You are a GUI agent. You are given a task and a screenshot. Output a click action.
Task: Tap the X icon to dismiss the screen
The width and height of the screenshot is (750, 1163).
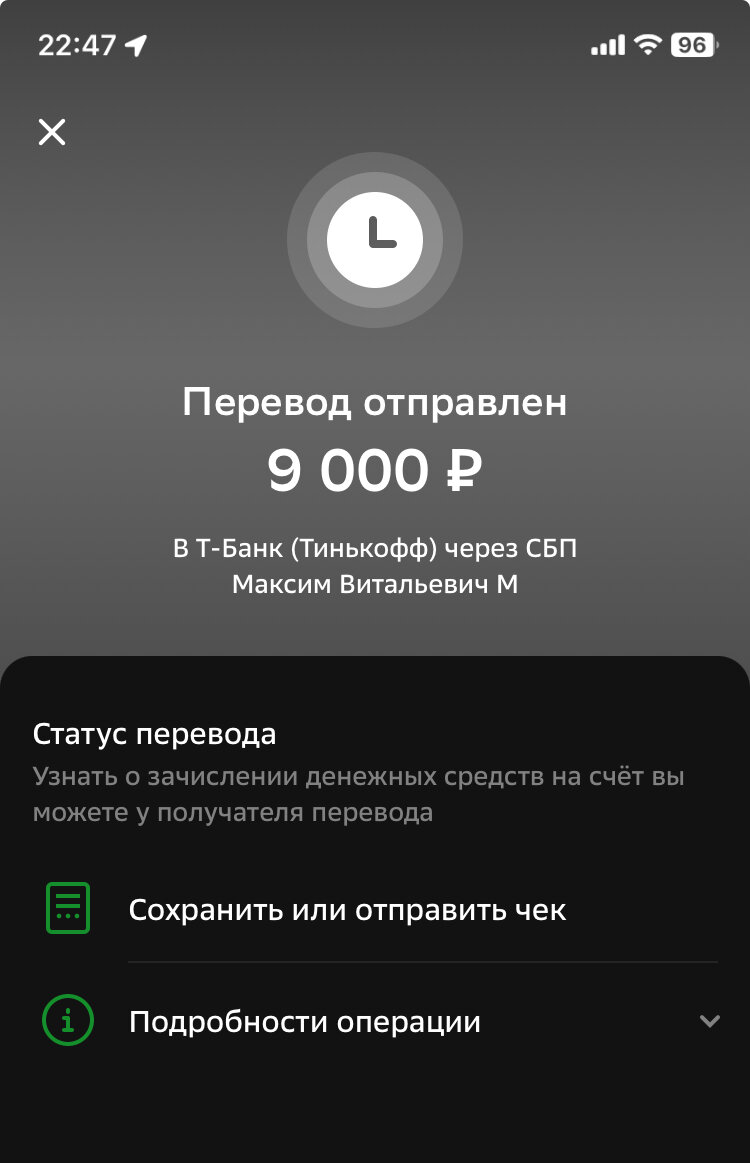[x=51, y=131]
